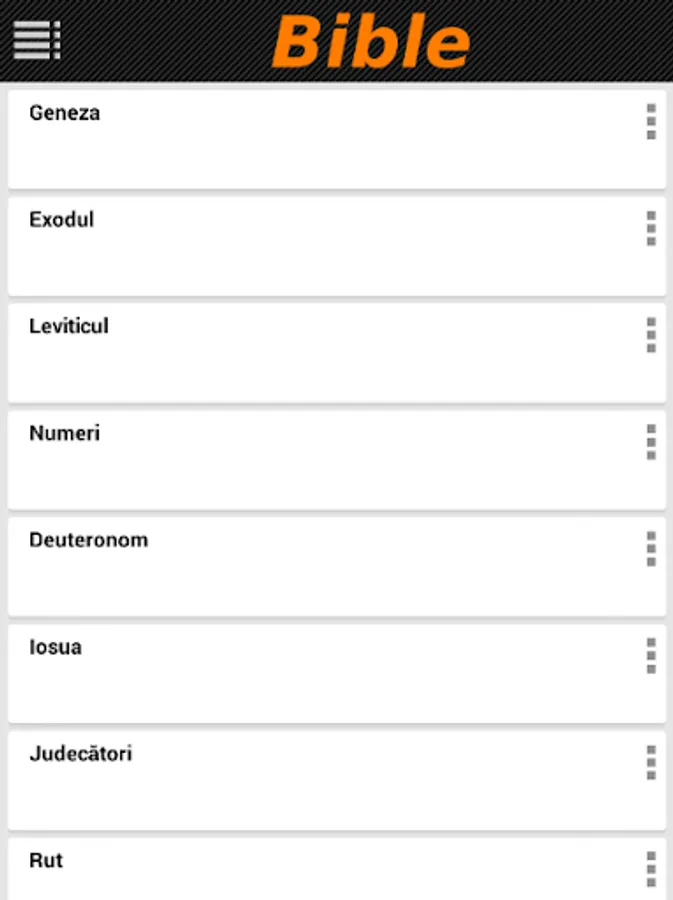673x900 pixels.
Task: Tap the three-dot menu beside Leviticul
Action: coord(651,336)
